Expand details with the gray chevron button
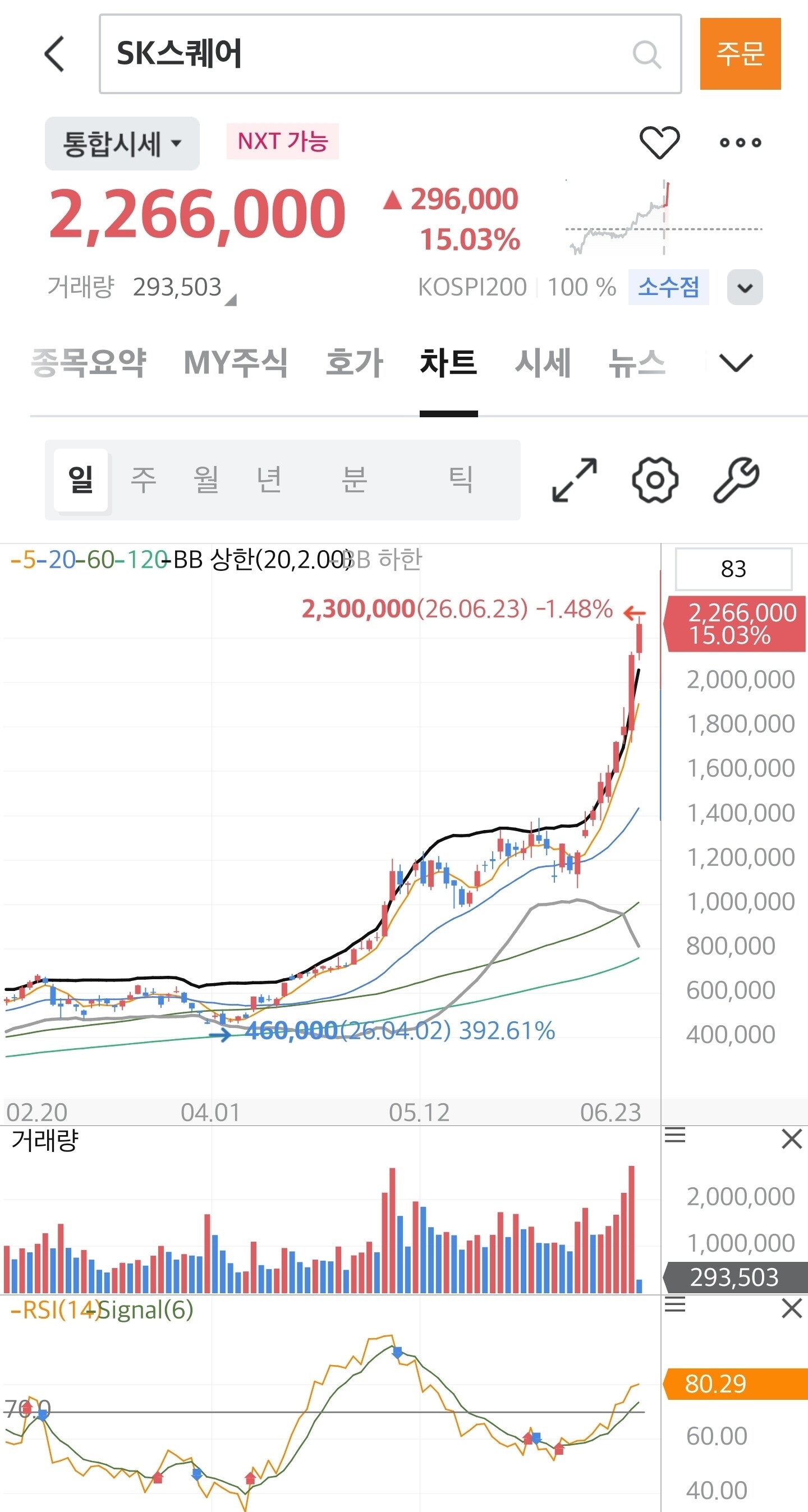The image size is (808, 1512). tap(745, 287)
